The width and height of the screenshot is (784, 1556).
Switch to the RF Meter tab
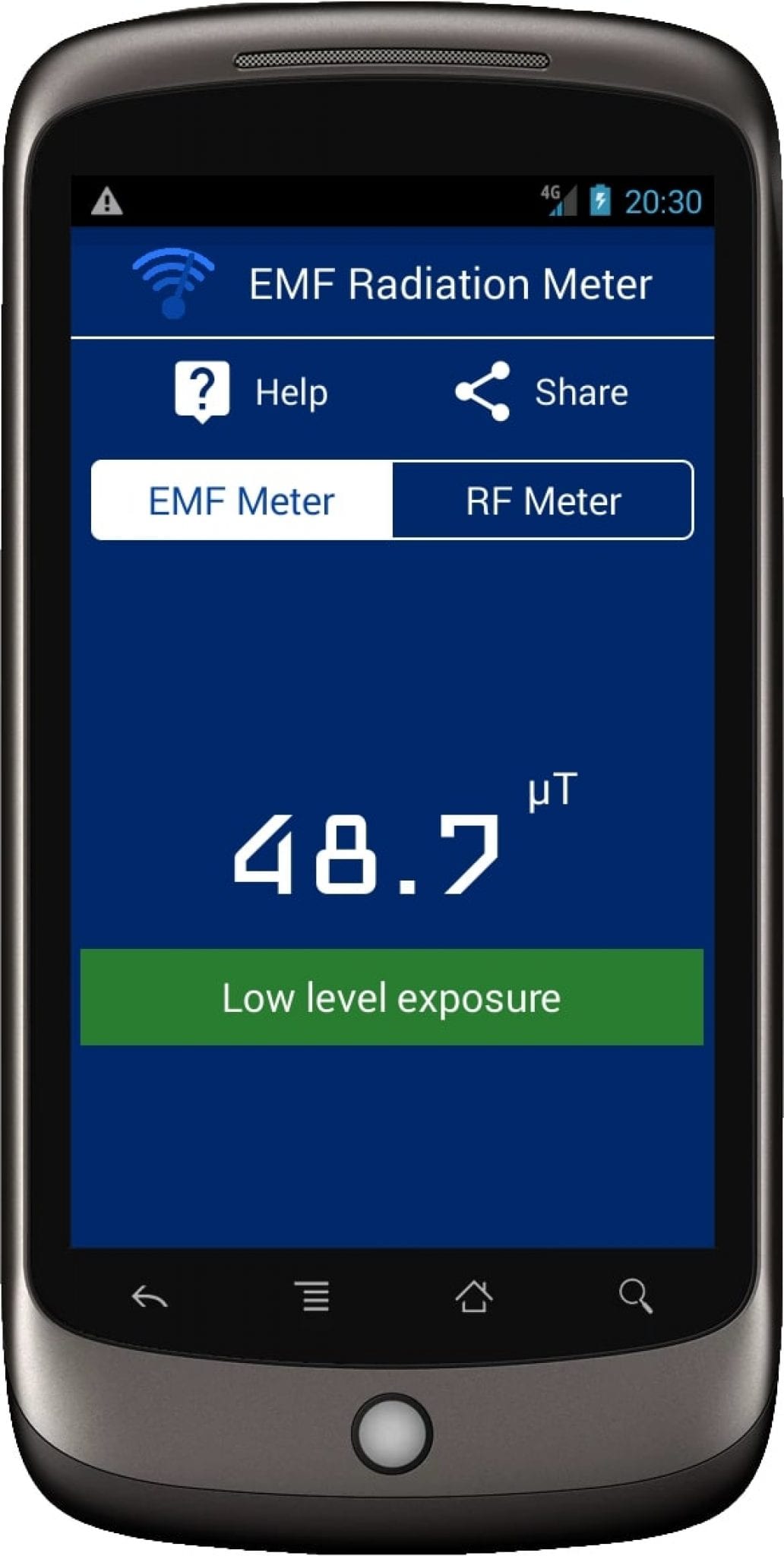[x=542, y=500]
